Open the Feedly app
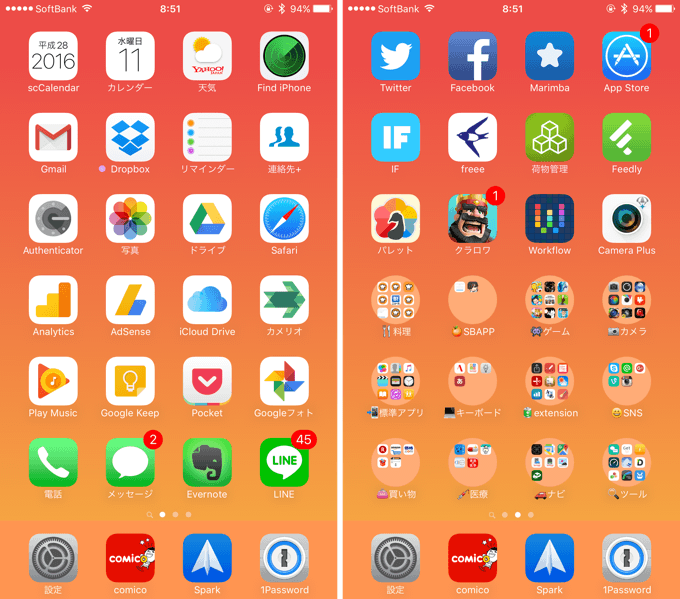680x599 pixels. pyautogui.click(x=626, y=137)
